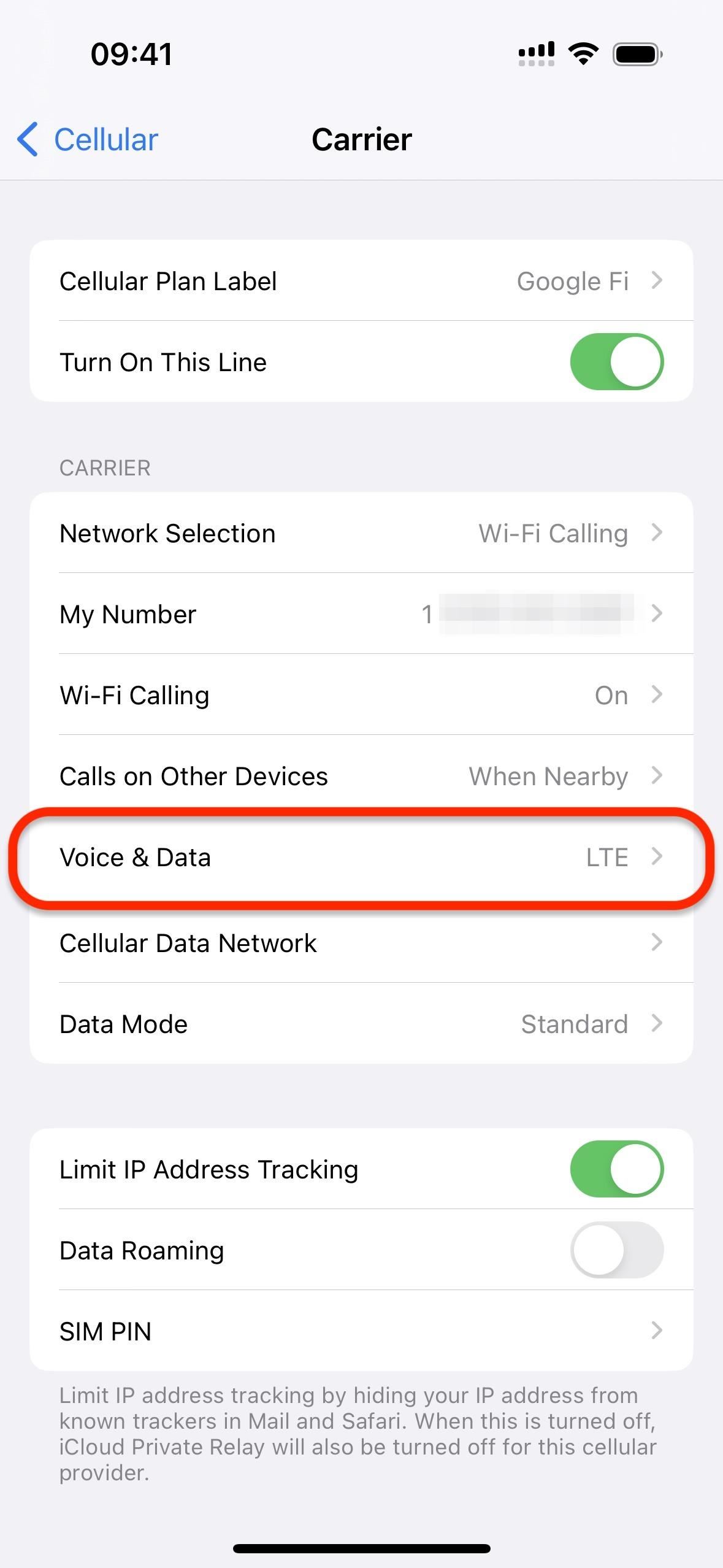Tap the Wi-Fi icon in the status bar
This screenshot has width=723, height=1568.
pos(582,53)
